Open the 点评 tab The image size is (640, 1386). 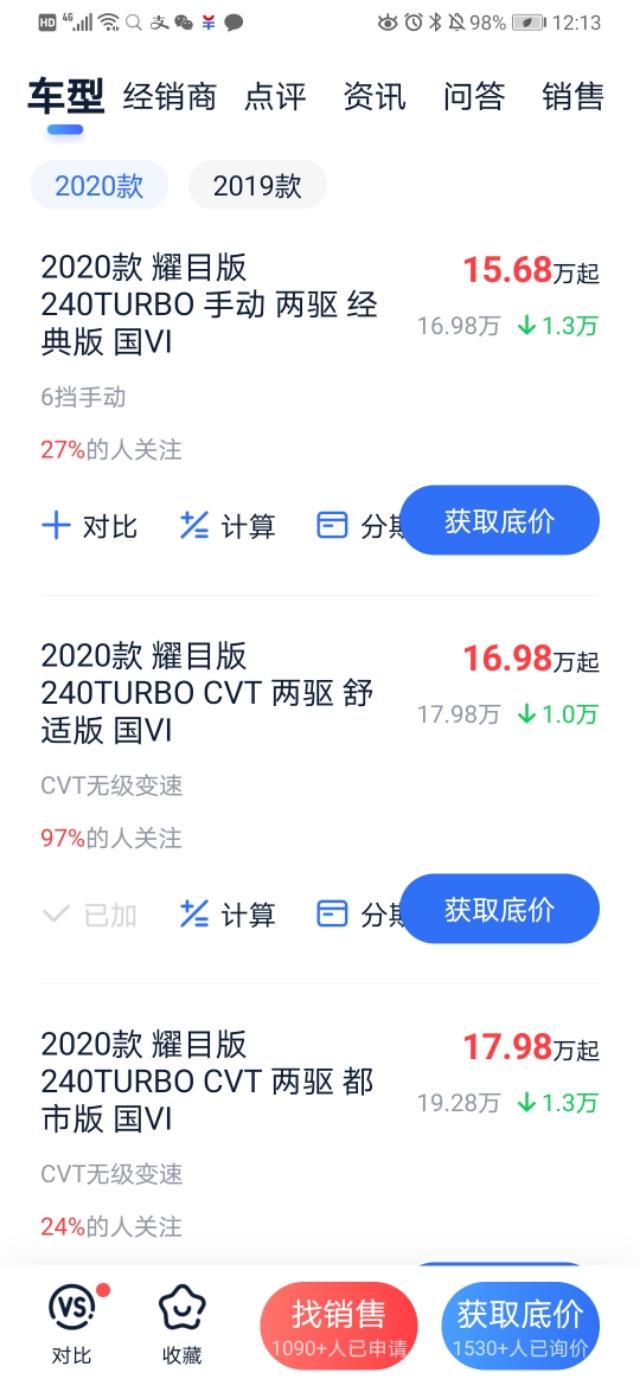(x=275, y=97)
